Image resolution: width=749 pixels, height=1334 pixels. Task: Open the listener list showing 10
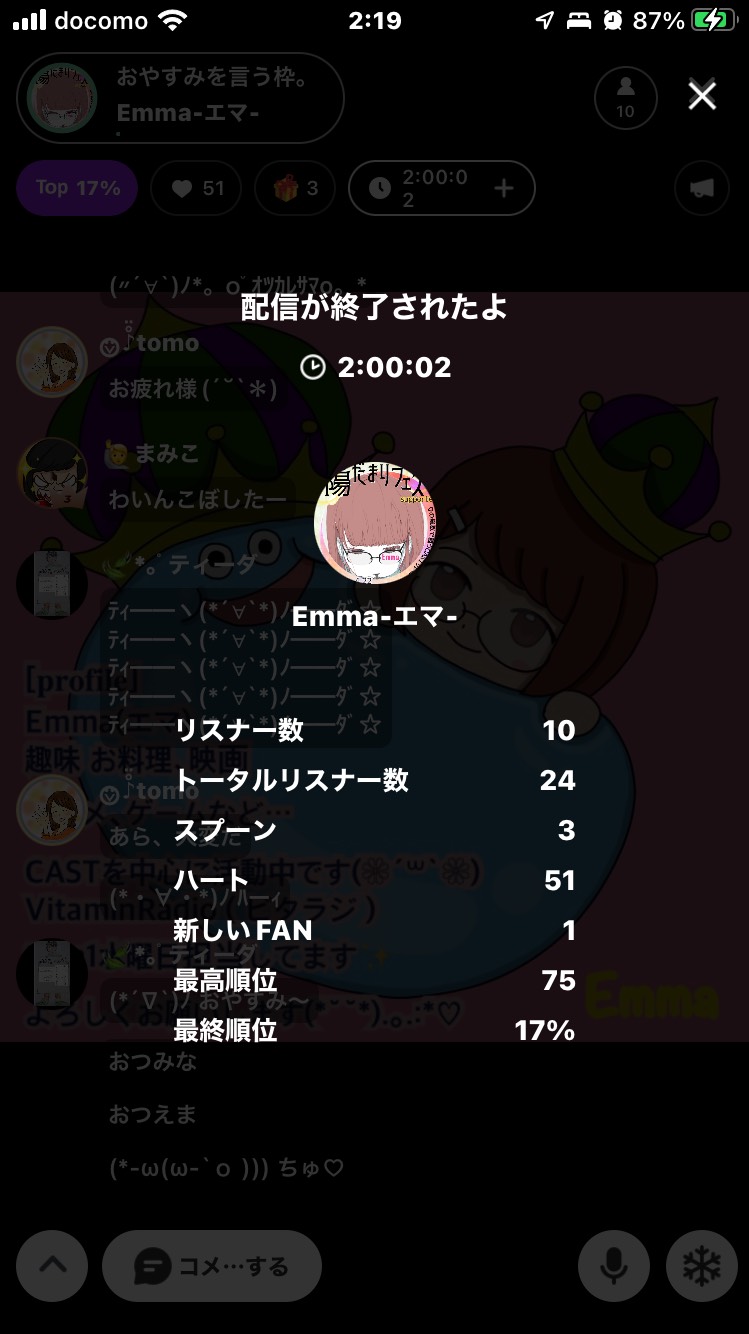tap(625, 98)
